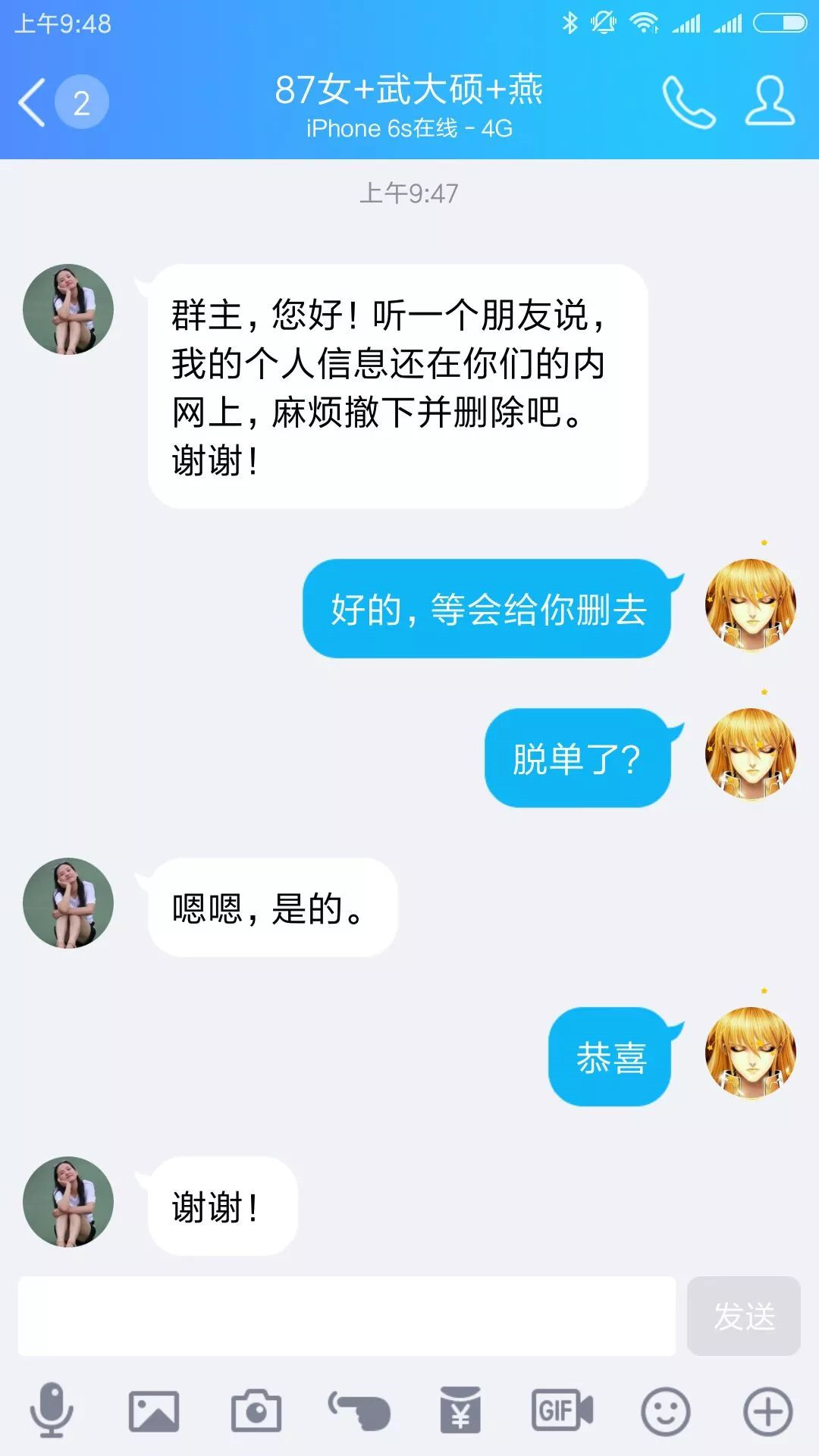Viewport: 819px width, 1456px height.
Task: Record a voice message with microphone
Action: (x=52, y=1410)
